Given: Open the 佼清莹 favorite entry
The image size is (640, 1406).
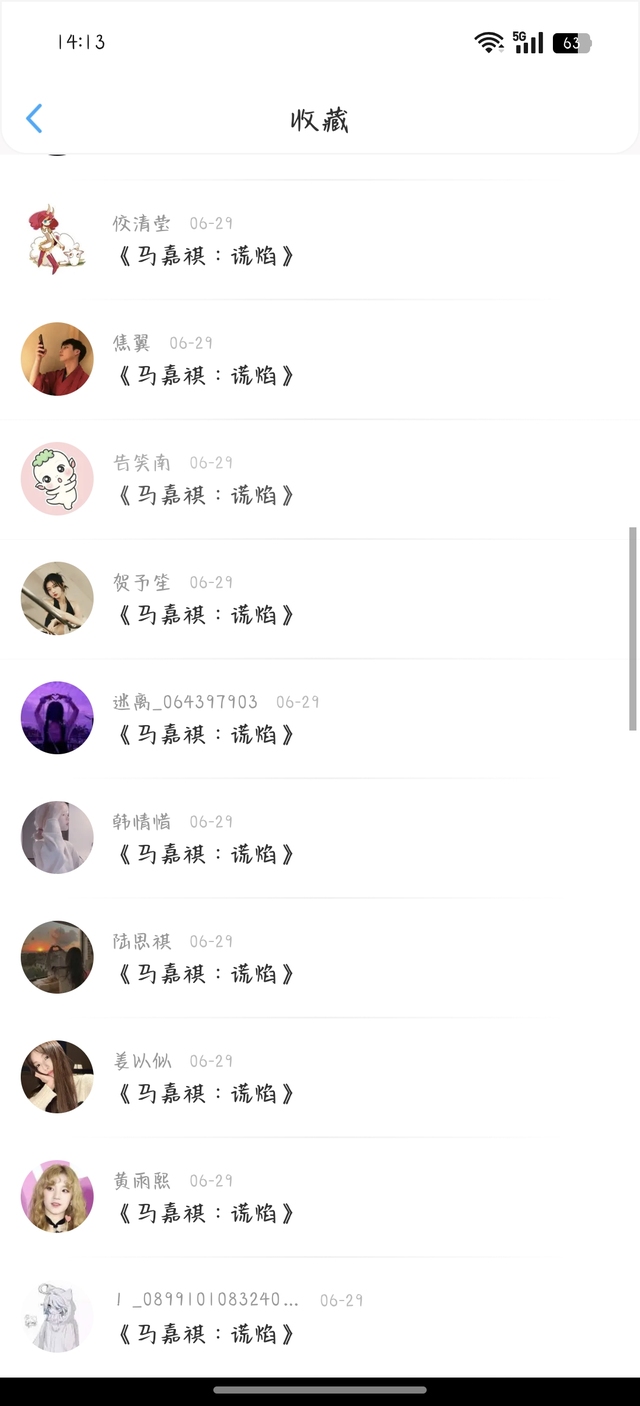Looking at the screenshot, I should click(205, 256).
